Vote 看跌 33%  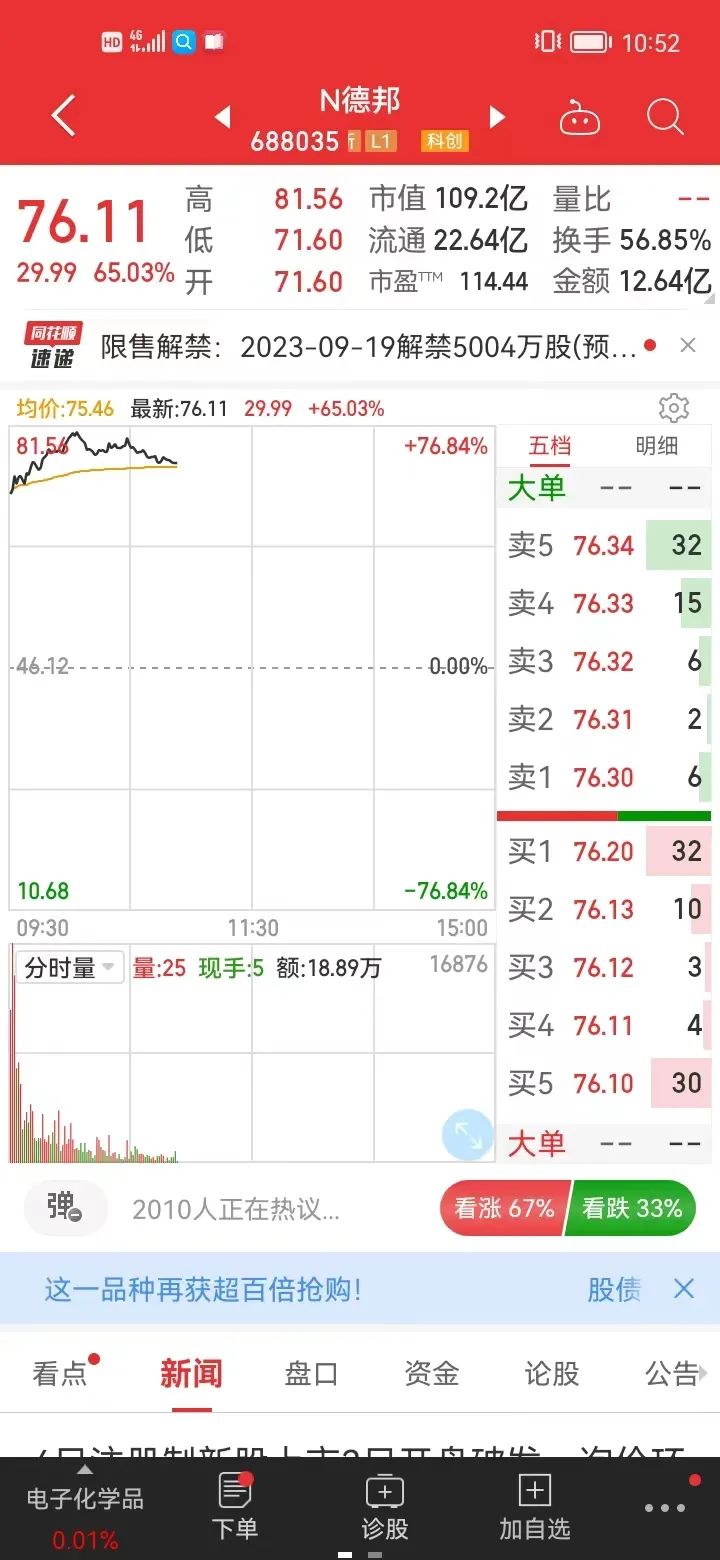pyautogui.click(x=632, y=1209)
